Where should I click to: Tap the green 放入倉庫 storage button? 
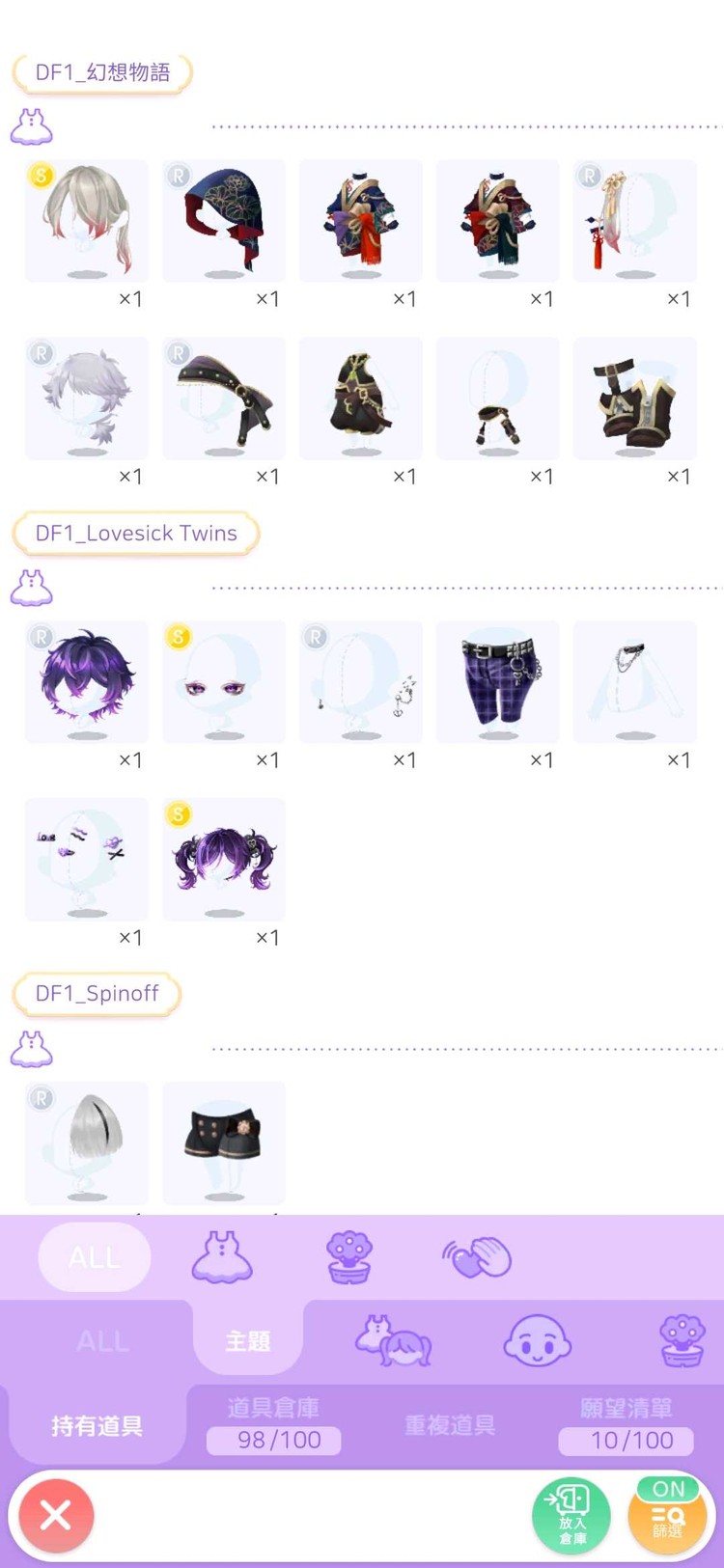click(x=571, y=1515)
